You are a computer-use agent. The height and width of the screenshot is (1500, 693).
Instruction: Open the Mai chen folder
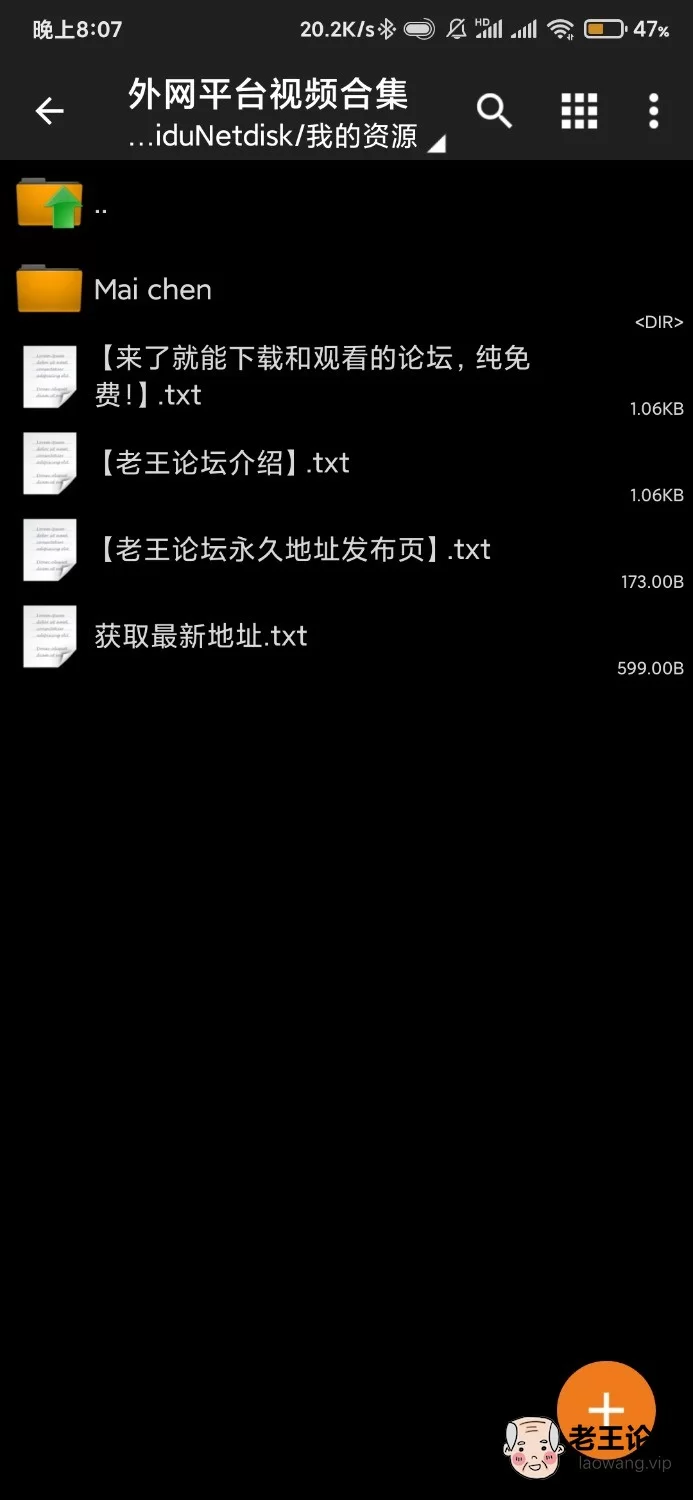click(x=152, y=290)
